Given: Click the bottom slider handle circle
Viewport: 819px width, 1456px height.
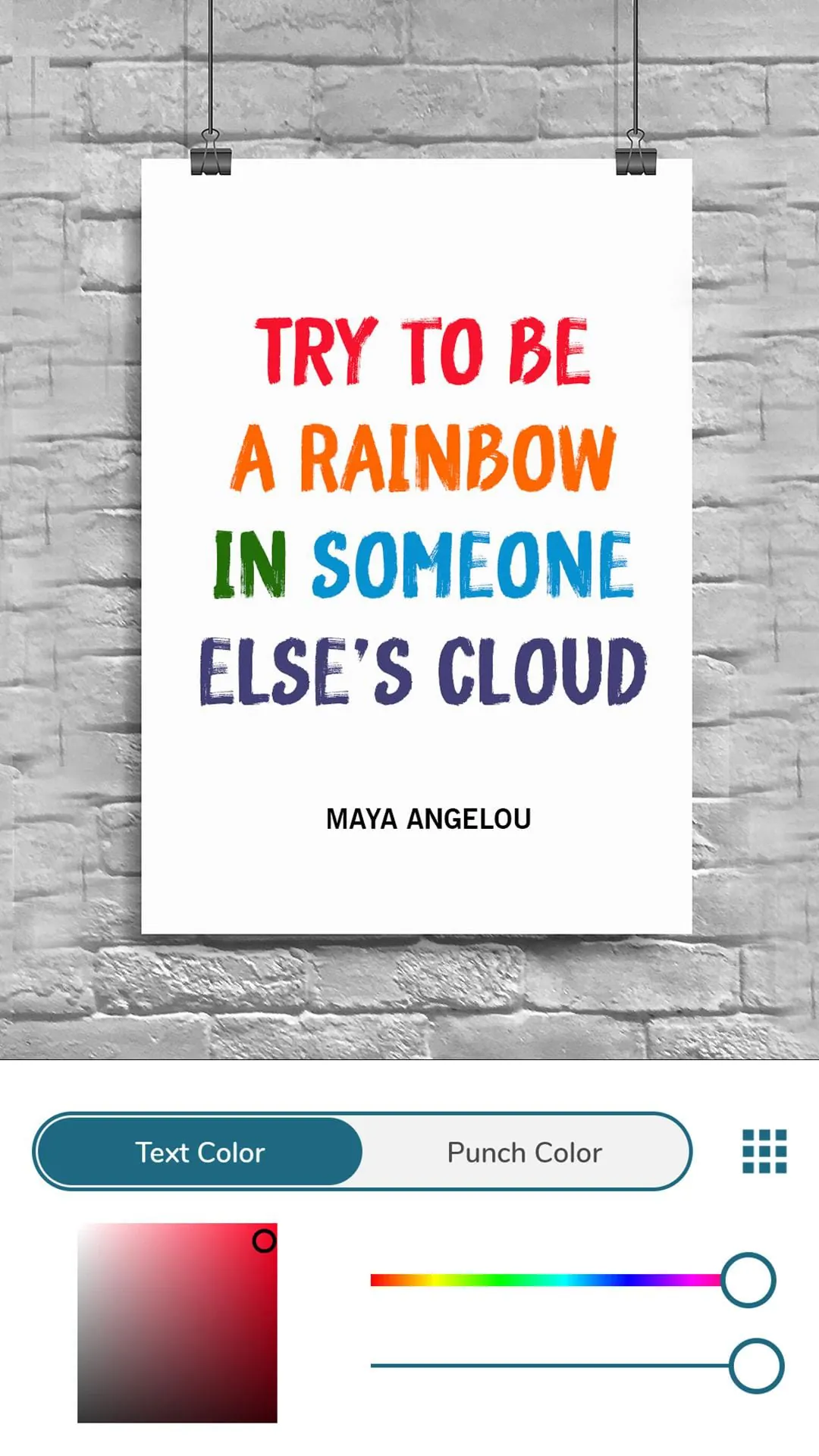Looking at the screenshot, I should (x=751, y=1364).
